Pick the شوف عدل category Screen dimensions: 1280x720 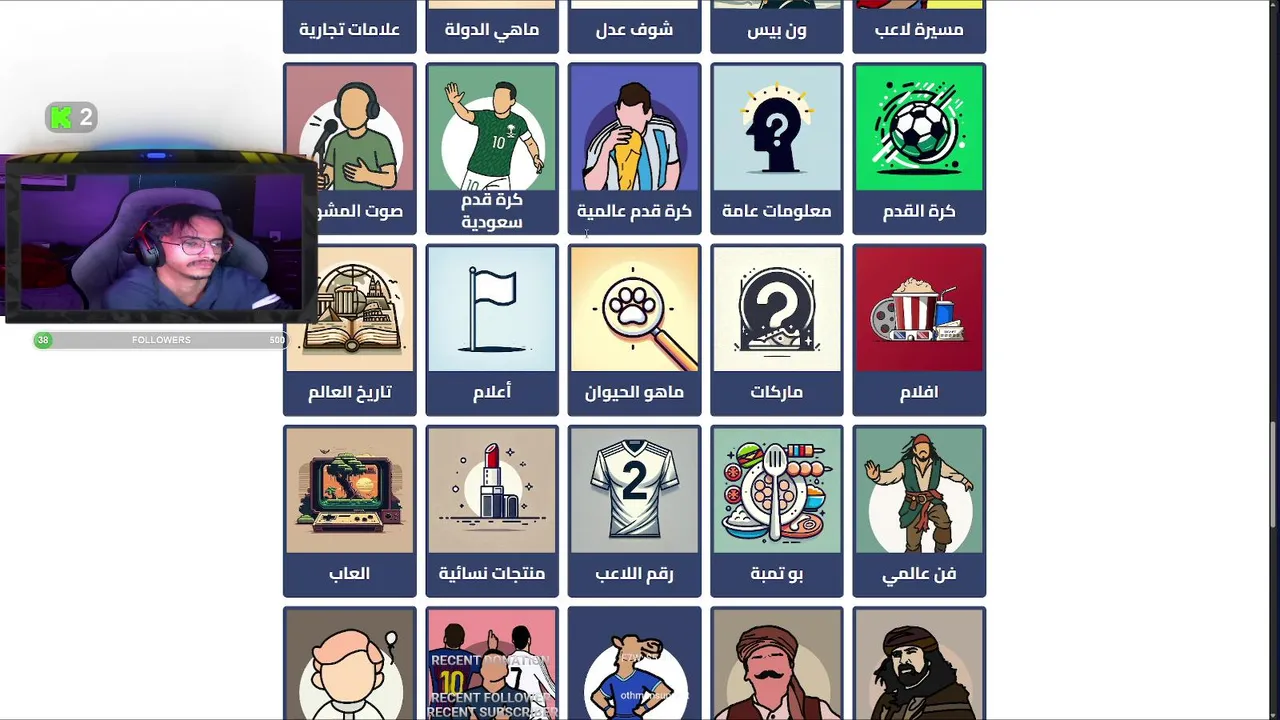(634, 27)
